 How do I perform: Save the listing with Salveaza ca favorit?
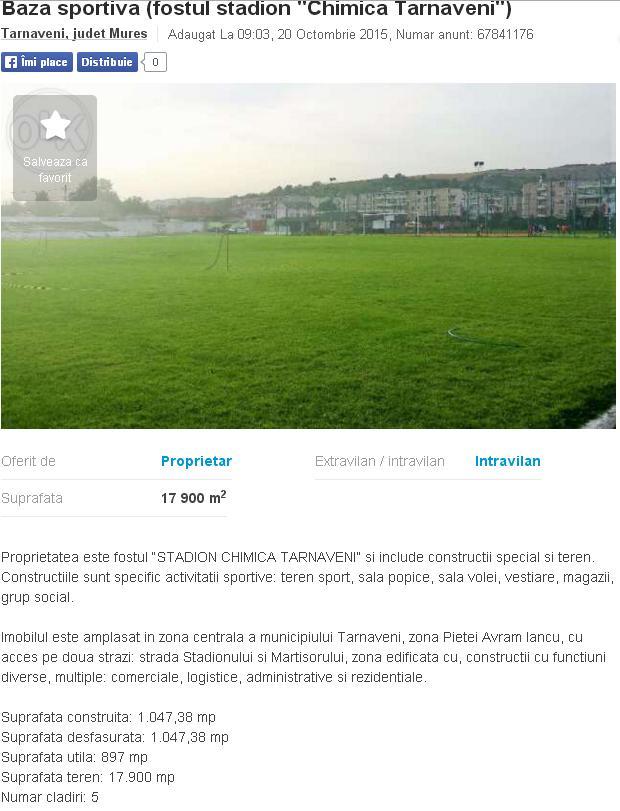pos(55,147)
